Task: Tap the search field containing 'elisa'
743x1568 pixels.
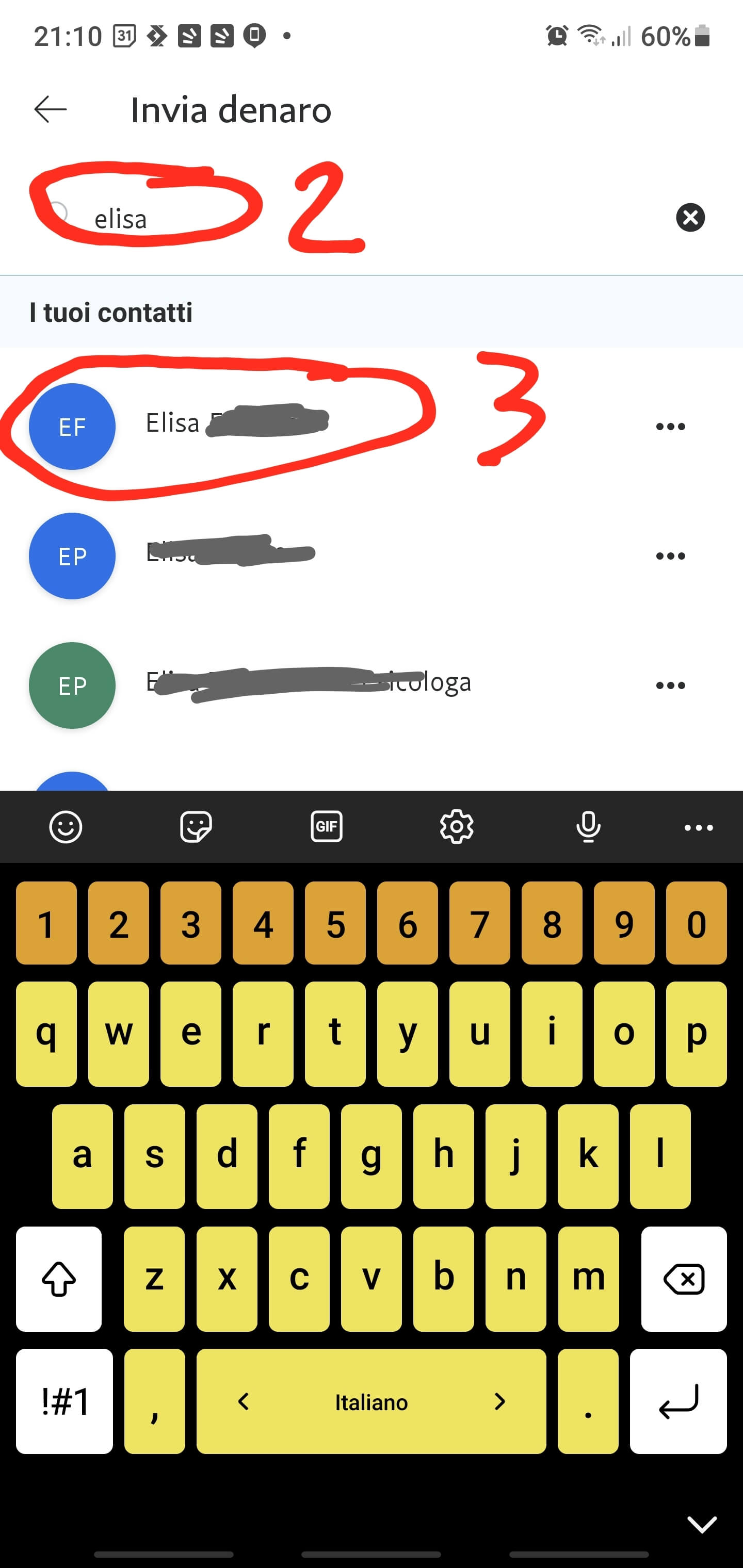Action: pyautogui.click(x=365, y=219)
